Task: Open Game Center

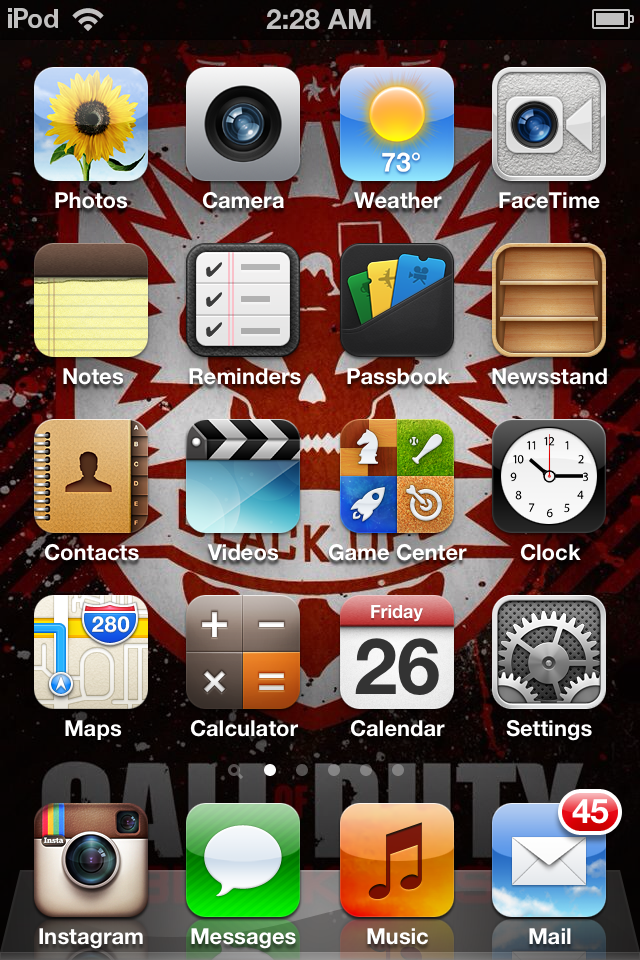Action: (397, 476)
